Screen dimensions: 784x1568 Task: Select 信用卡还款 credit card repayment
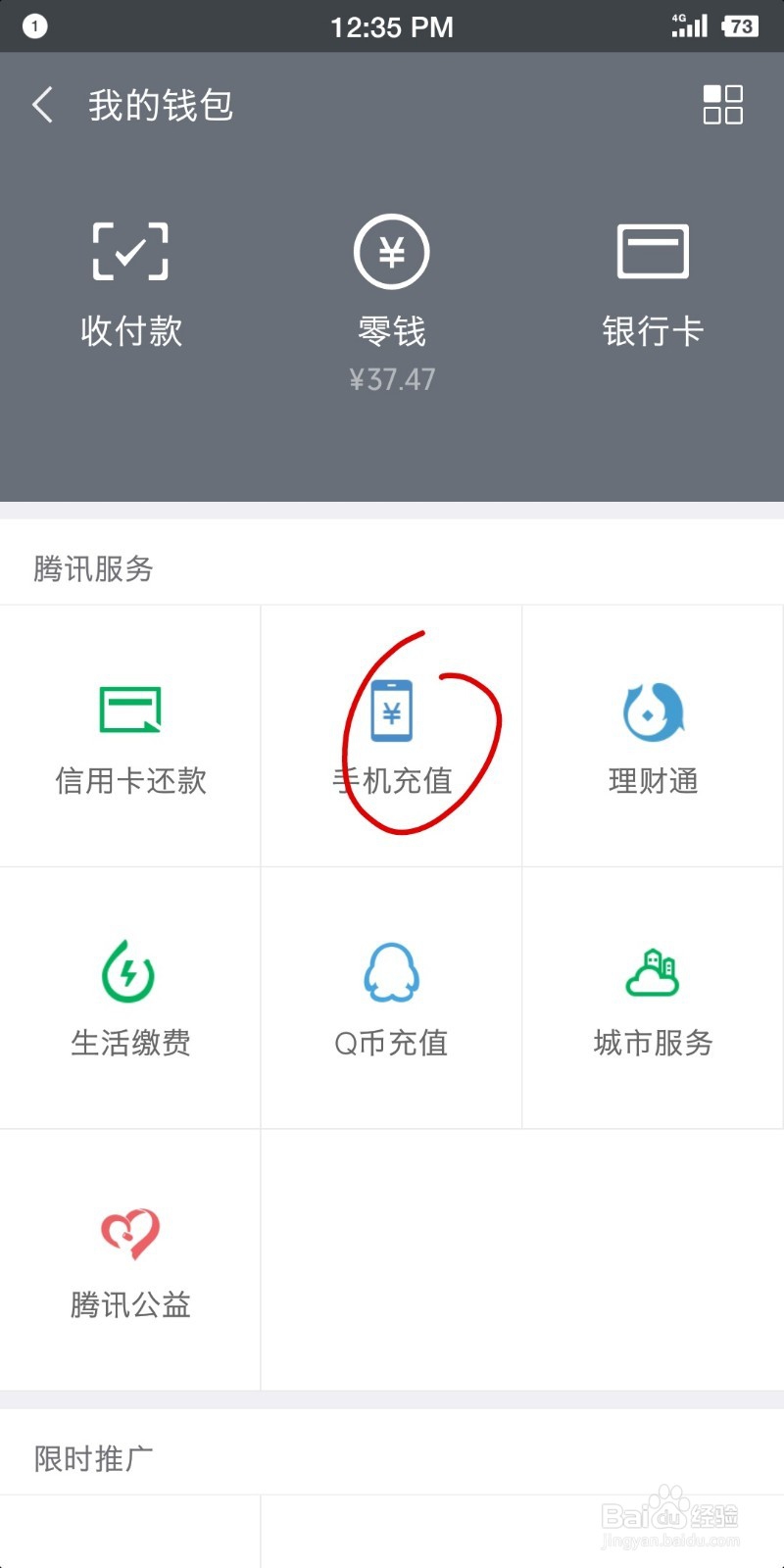tap(128, 735)
